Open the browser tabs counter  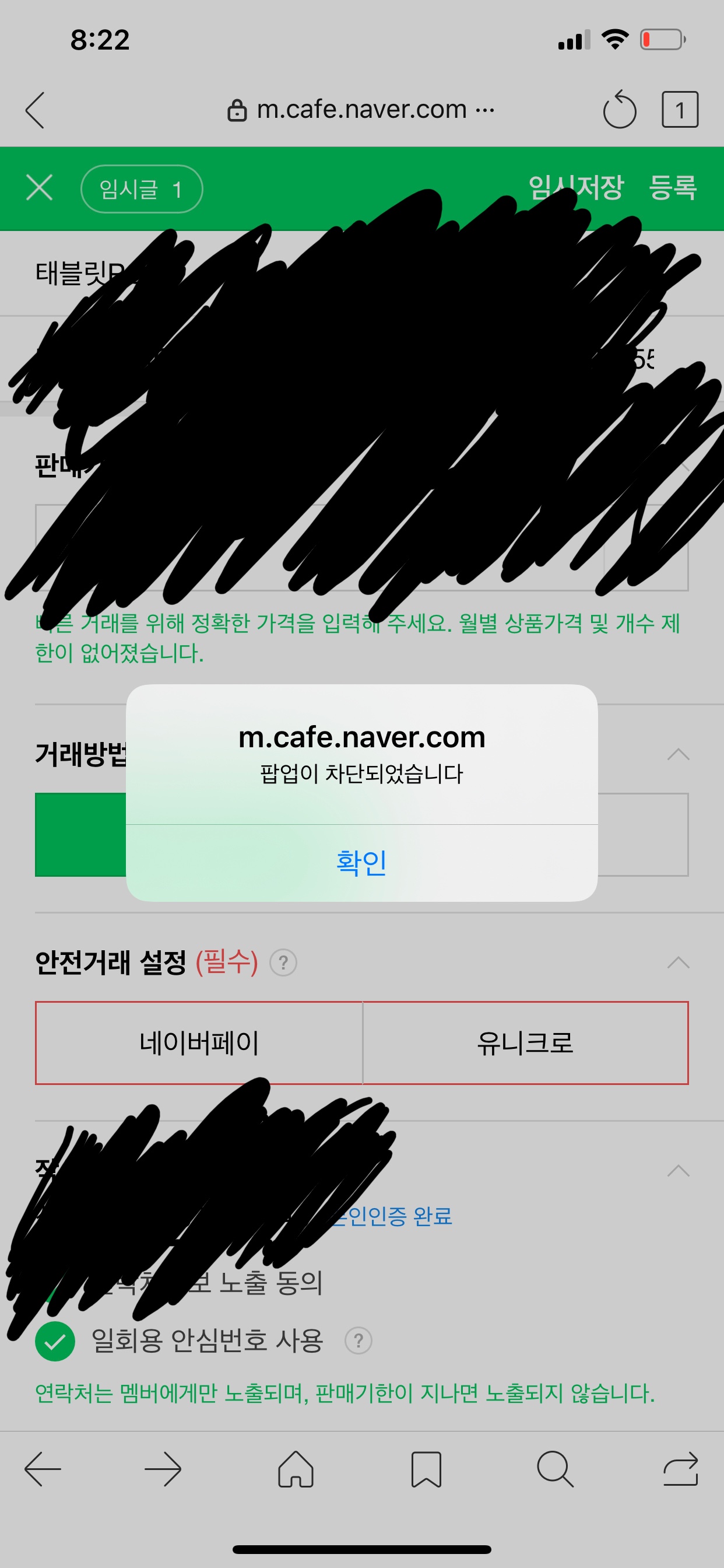pyautogui.click(x=680, y=110)
